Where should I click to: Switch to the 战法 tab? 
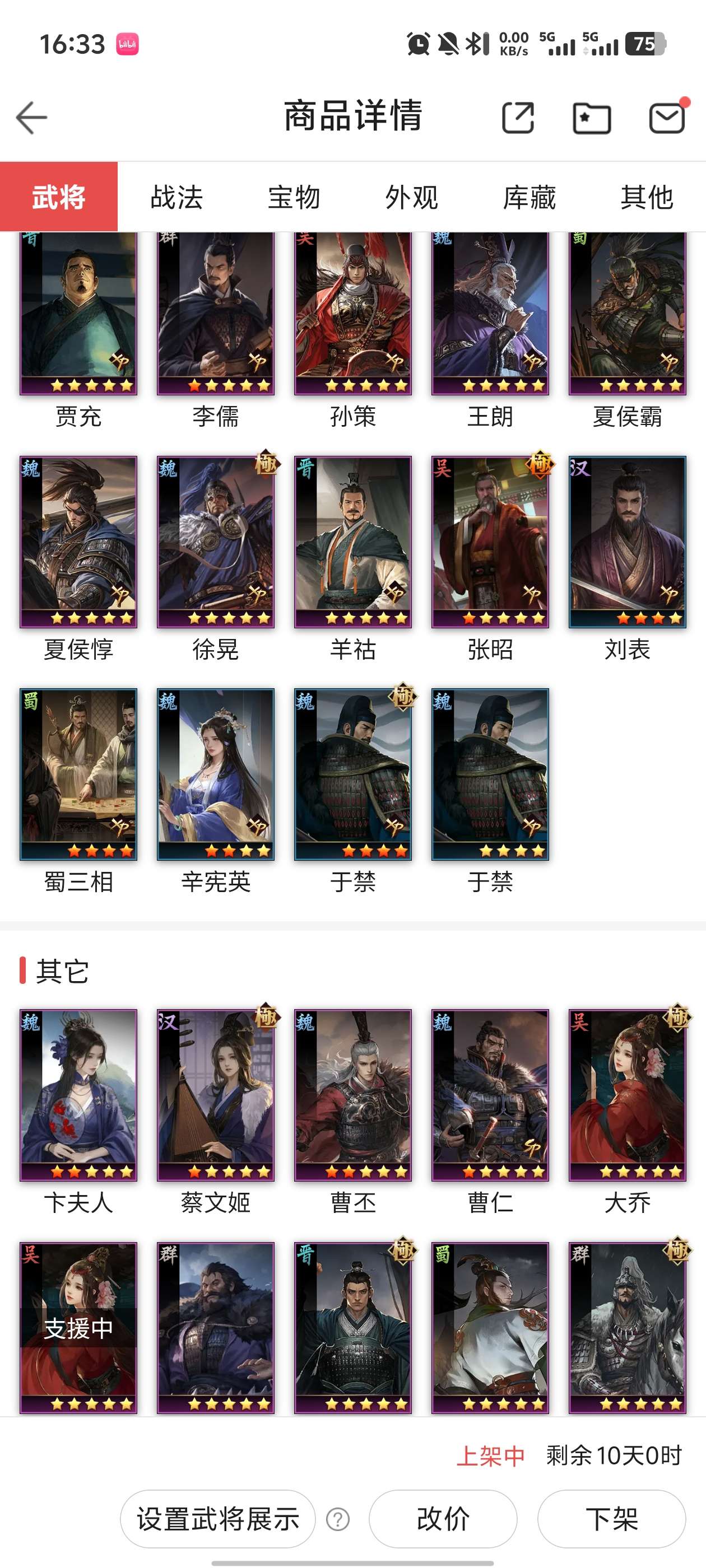(x=176, y=197)
